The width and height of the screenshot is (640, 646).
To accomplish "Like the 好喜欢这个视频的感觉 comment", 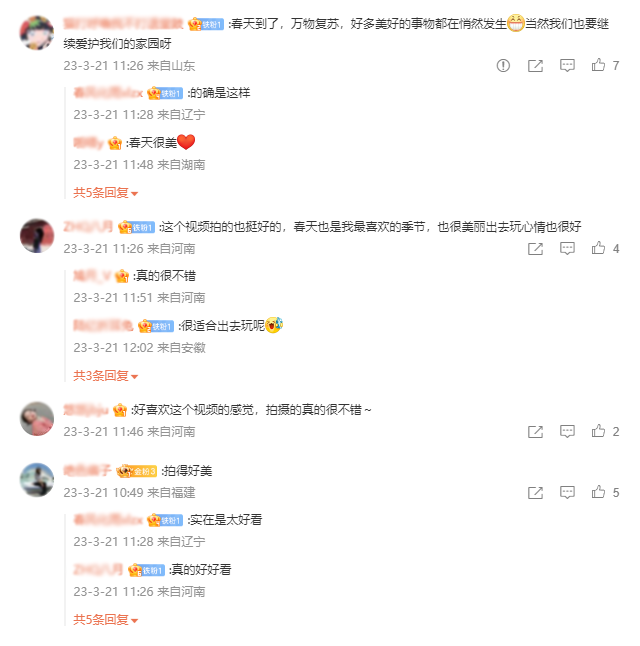I will coord(599,431).
